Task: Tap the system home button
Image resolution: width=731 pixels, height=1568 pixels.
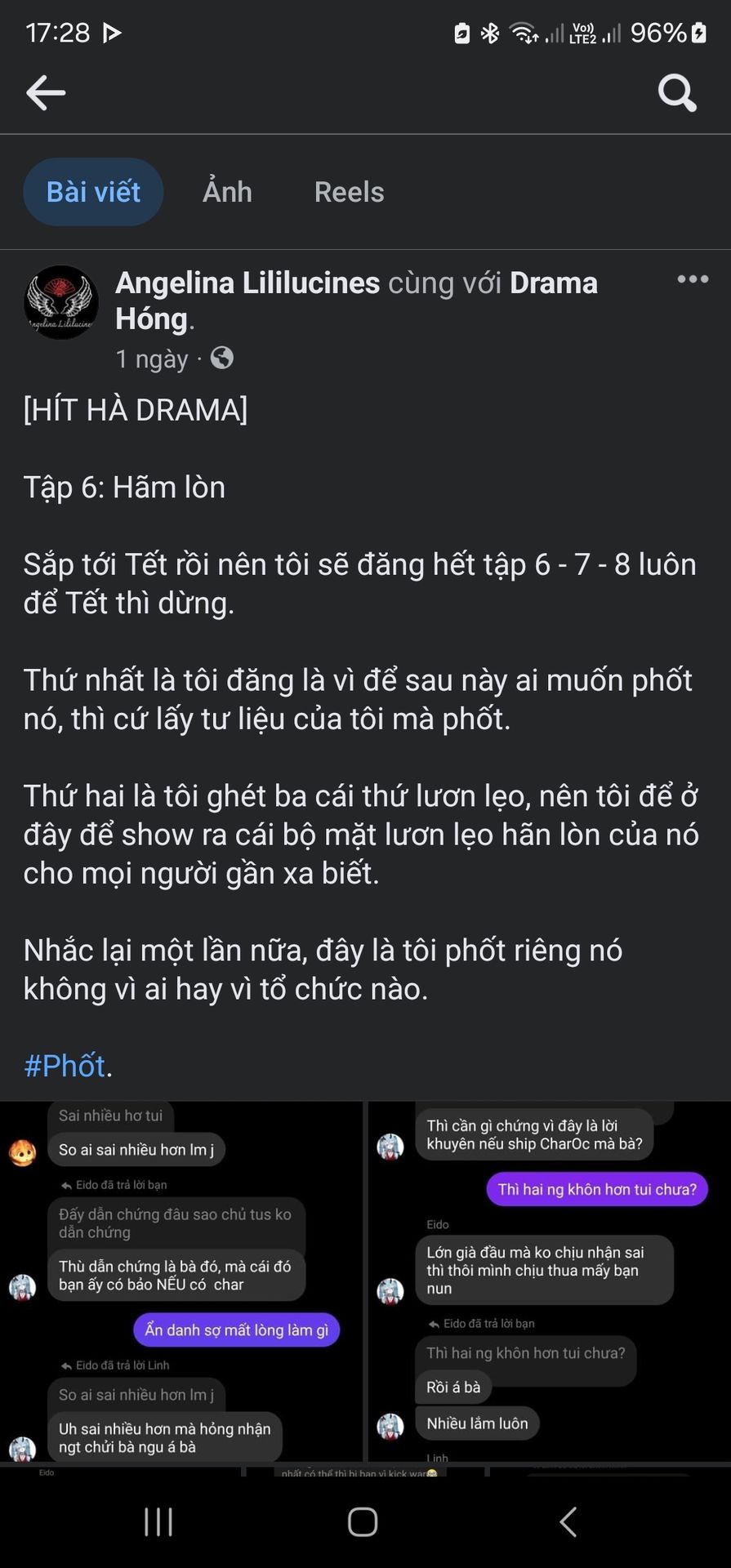Action: (x=363, y=1521)
